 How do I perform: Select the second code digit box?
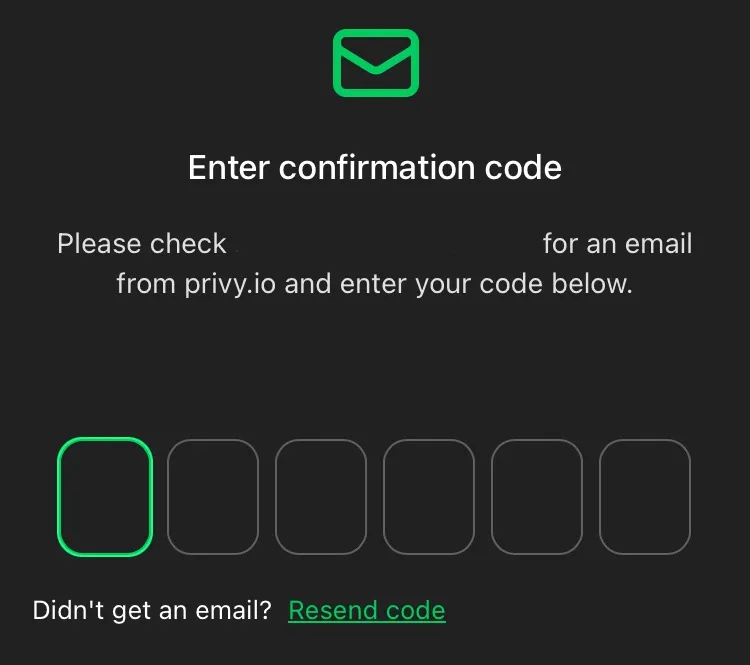[x=213, y=497]
